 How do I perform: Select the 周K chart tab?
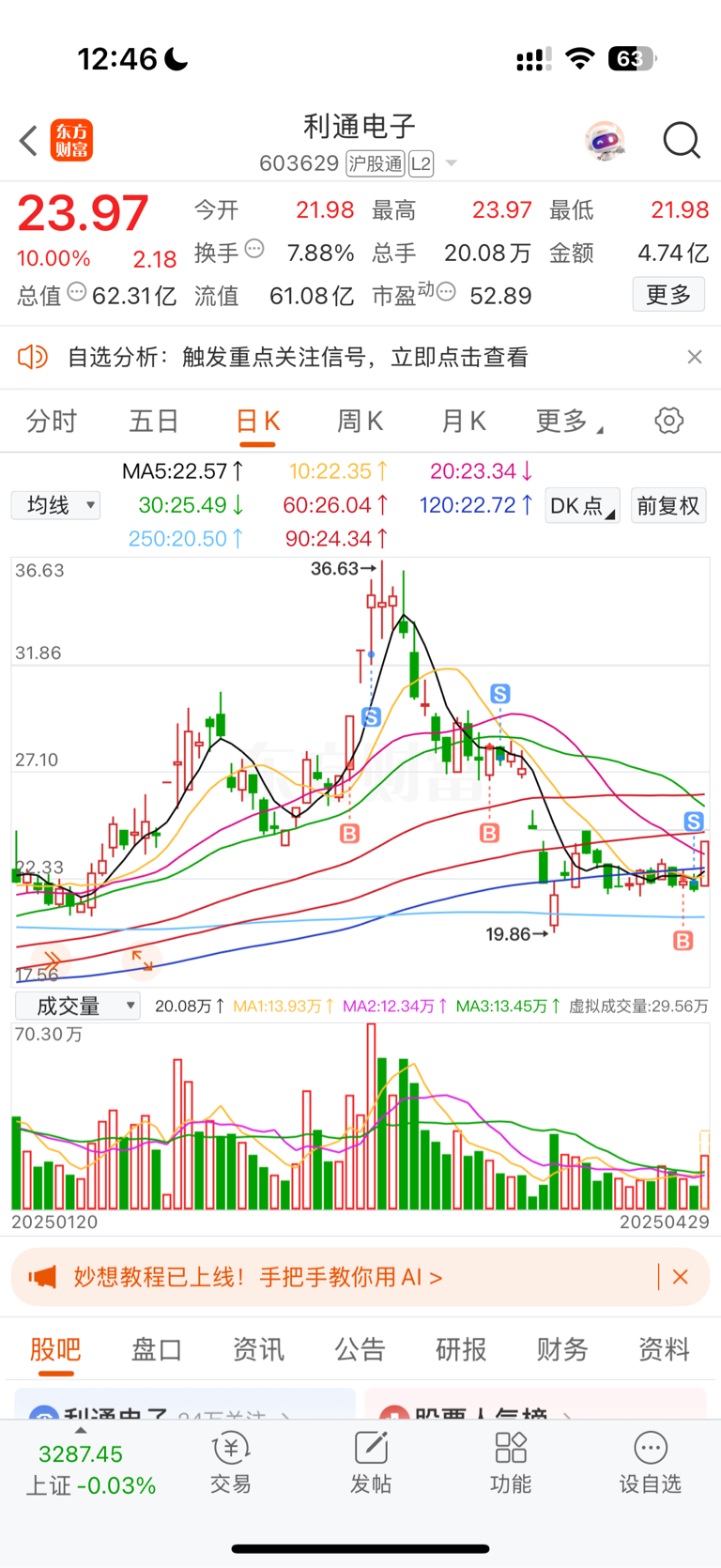360,422
